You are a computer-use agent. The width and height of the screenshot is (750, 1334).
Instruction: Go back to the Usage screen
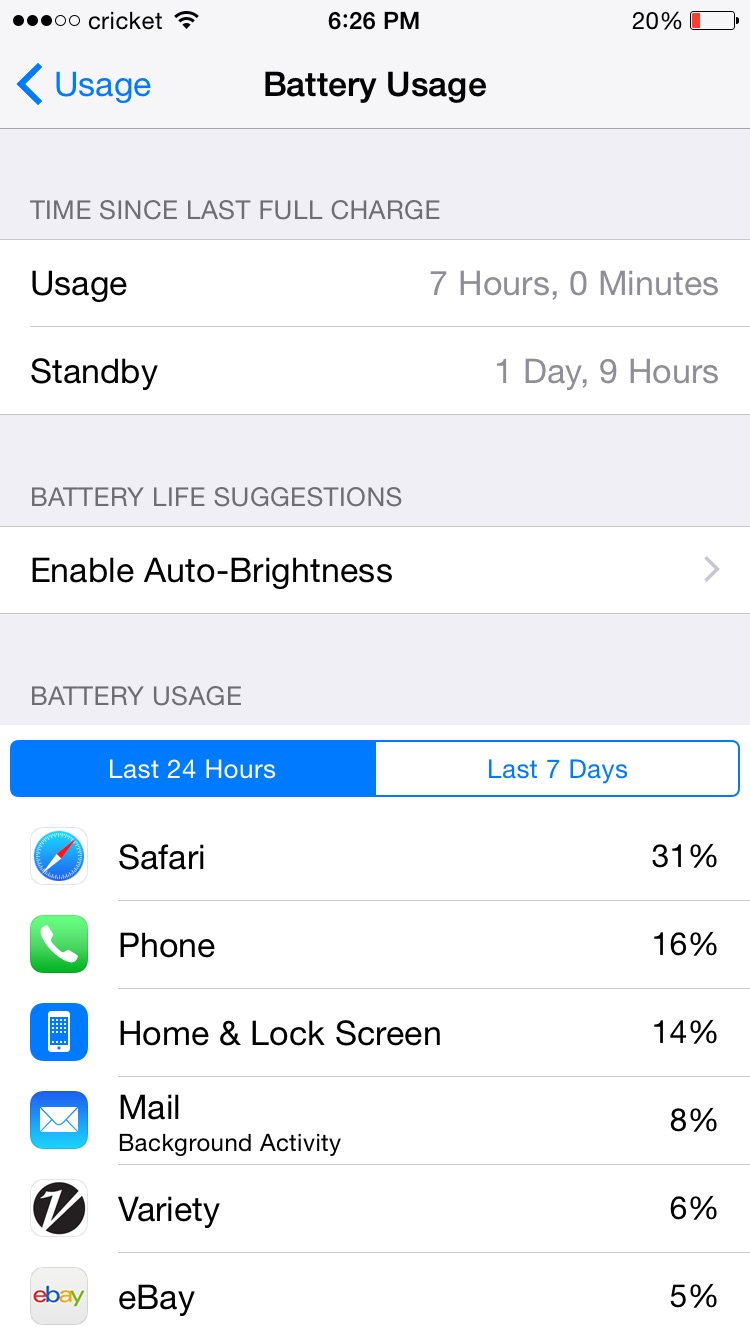pos(84,85)
